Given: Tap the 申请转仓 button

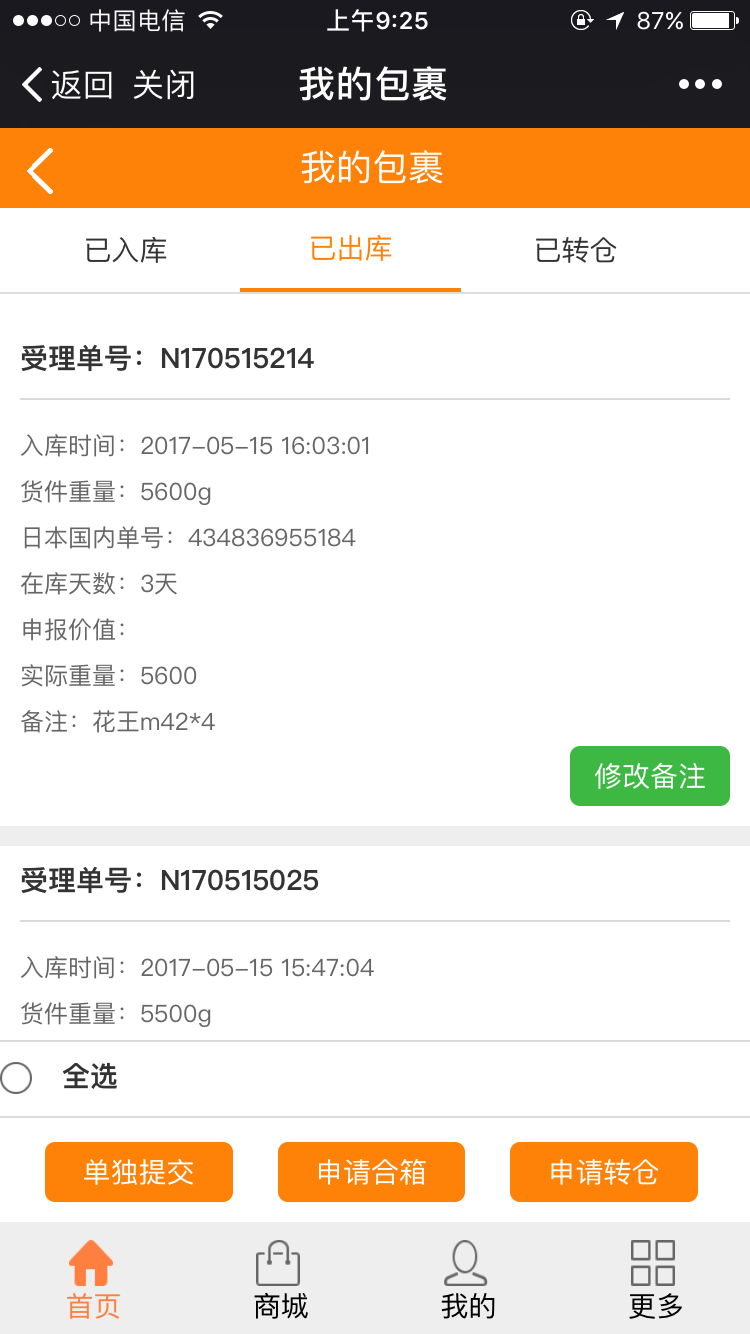Looking at the screenshot, I should pos(604,1172).
